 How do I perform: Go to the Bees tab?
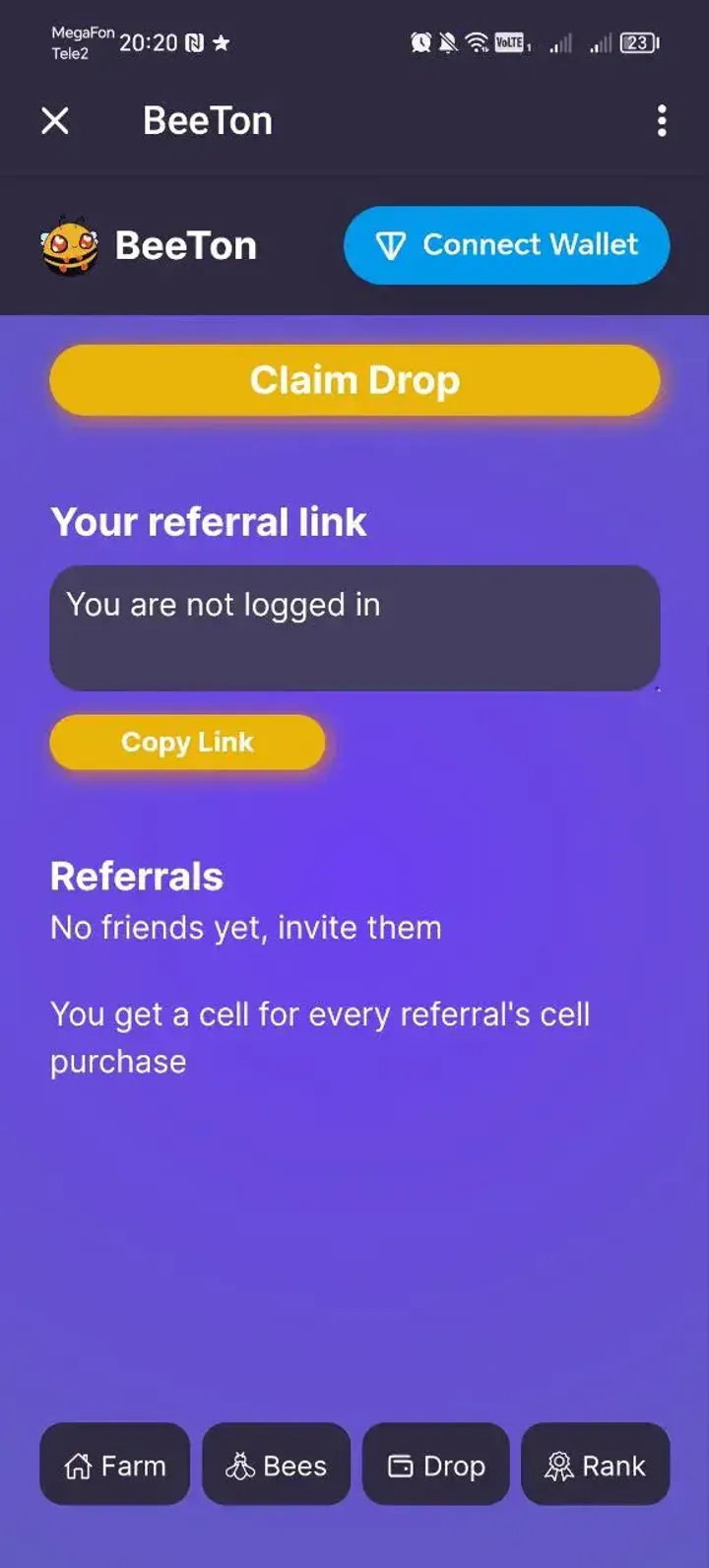276,1465
